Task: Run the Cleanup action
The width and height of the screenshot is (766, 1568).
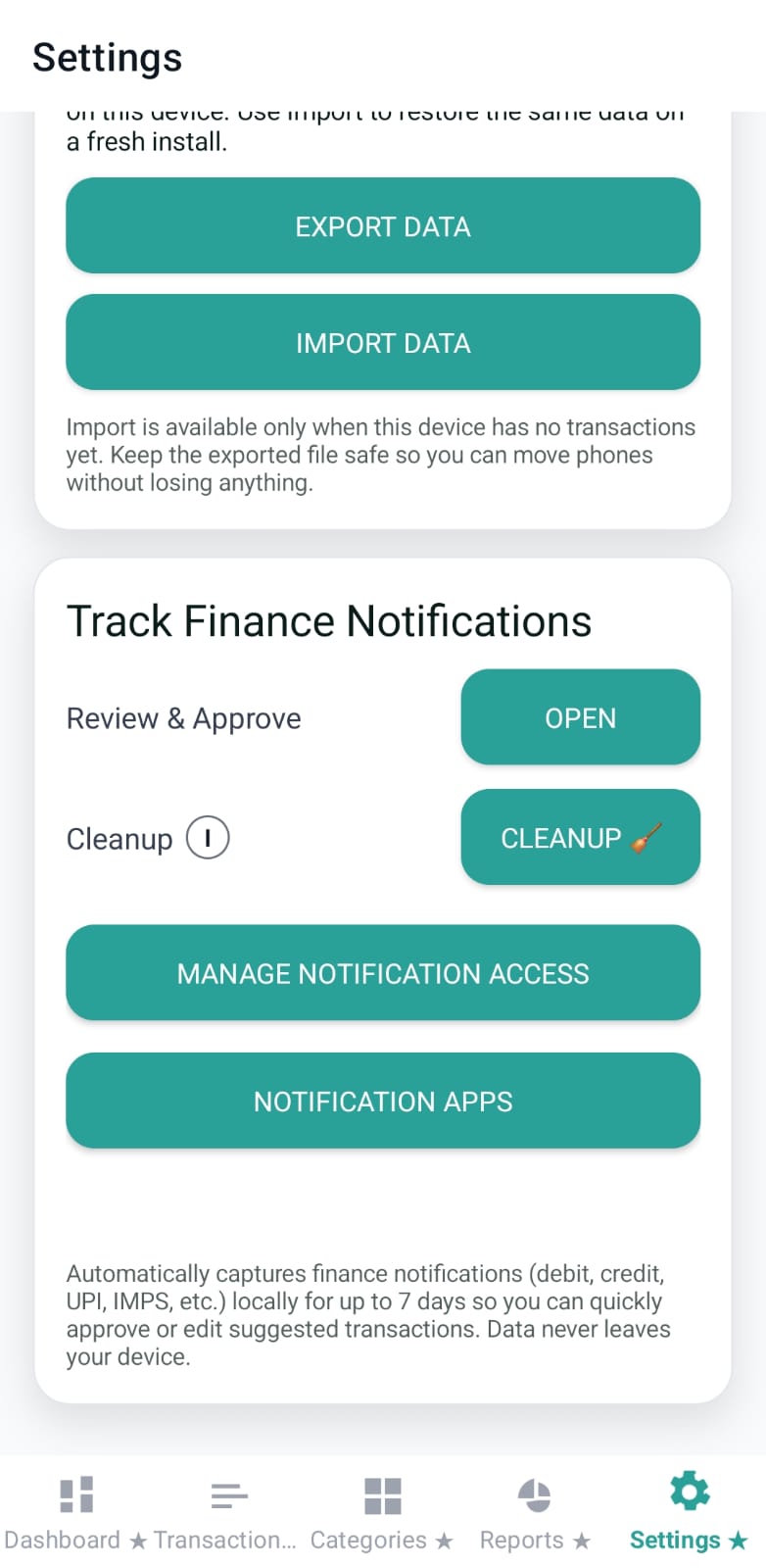Action: click(x=580, y=837)
